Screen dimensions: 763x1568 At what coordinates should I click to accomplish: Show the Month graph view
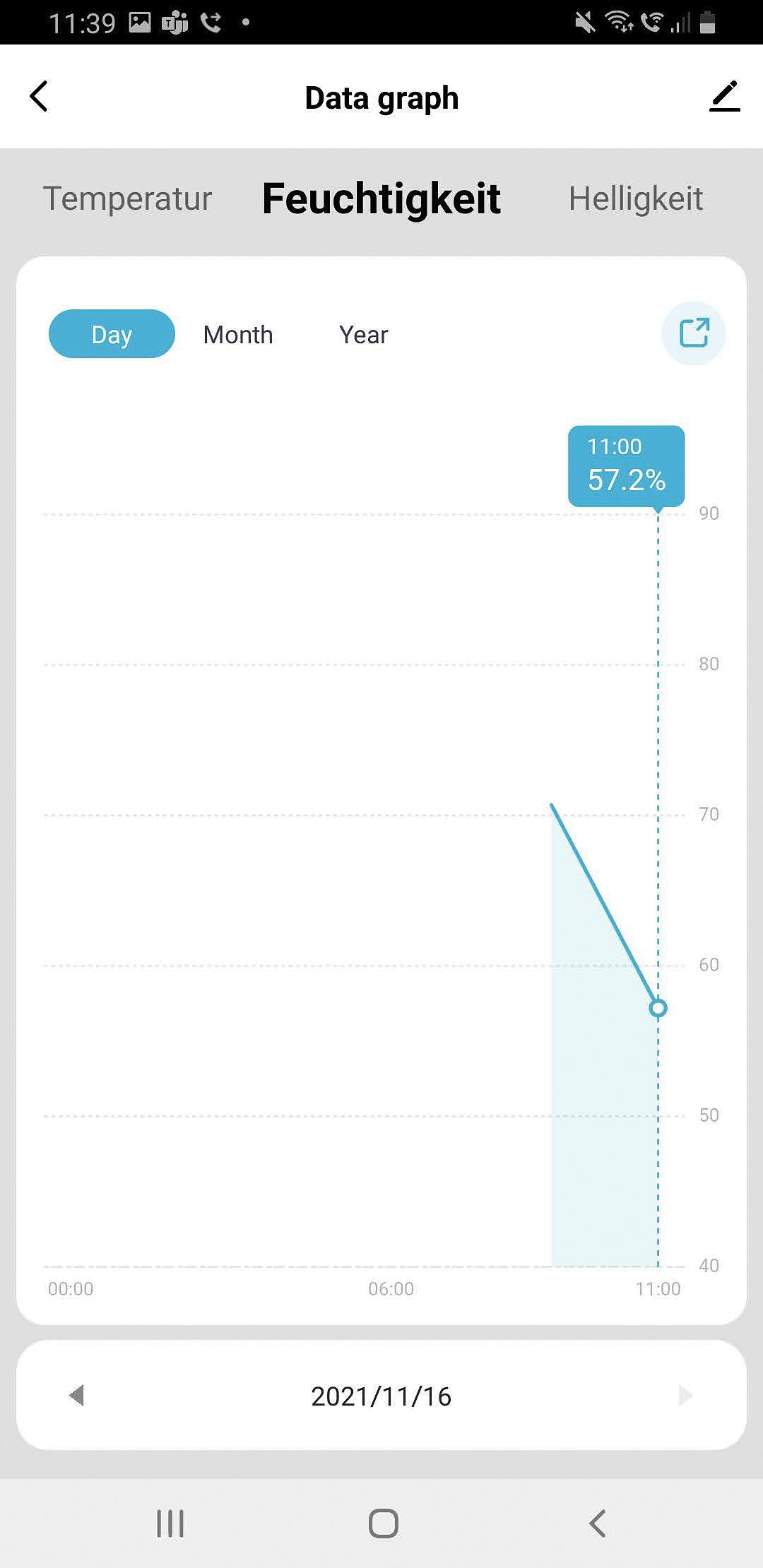(x=238, y=334)
